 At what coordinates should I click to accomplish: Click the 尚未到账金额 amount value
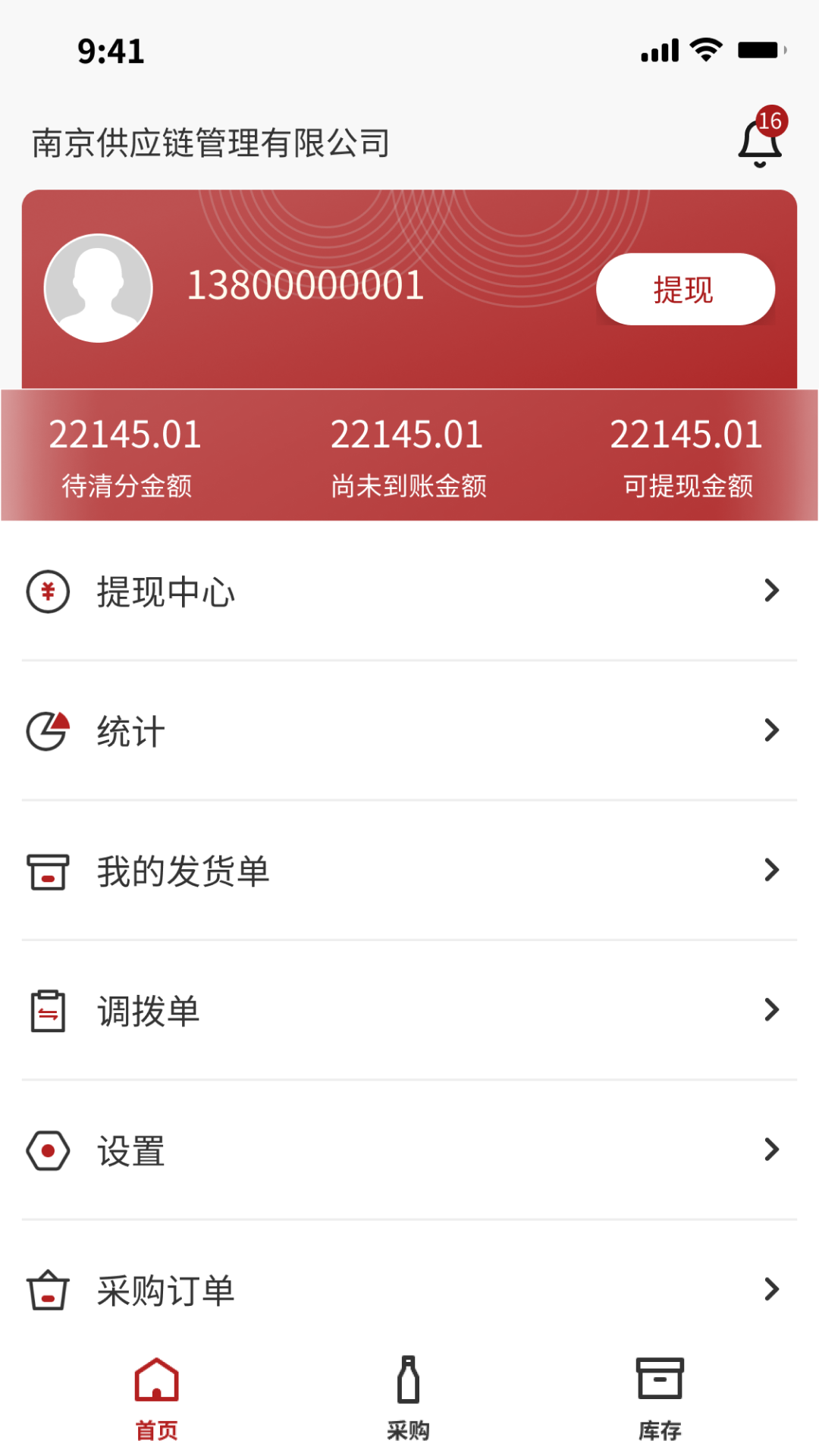click(409, 434)
